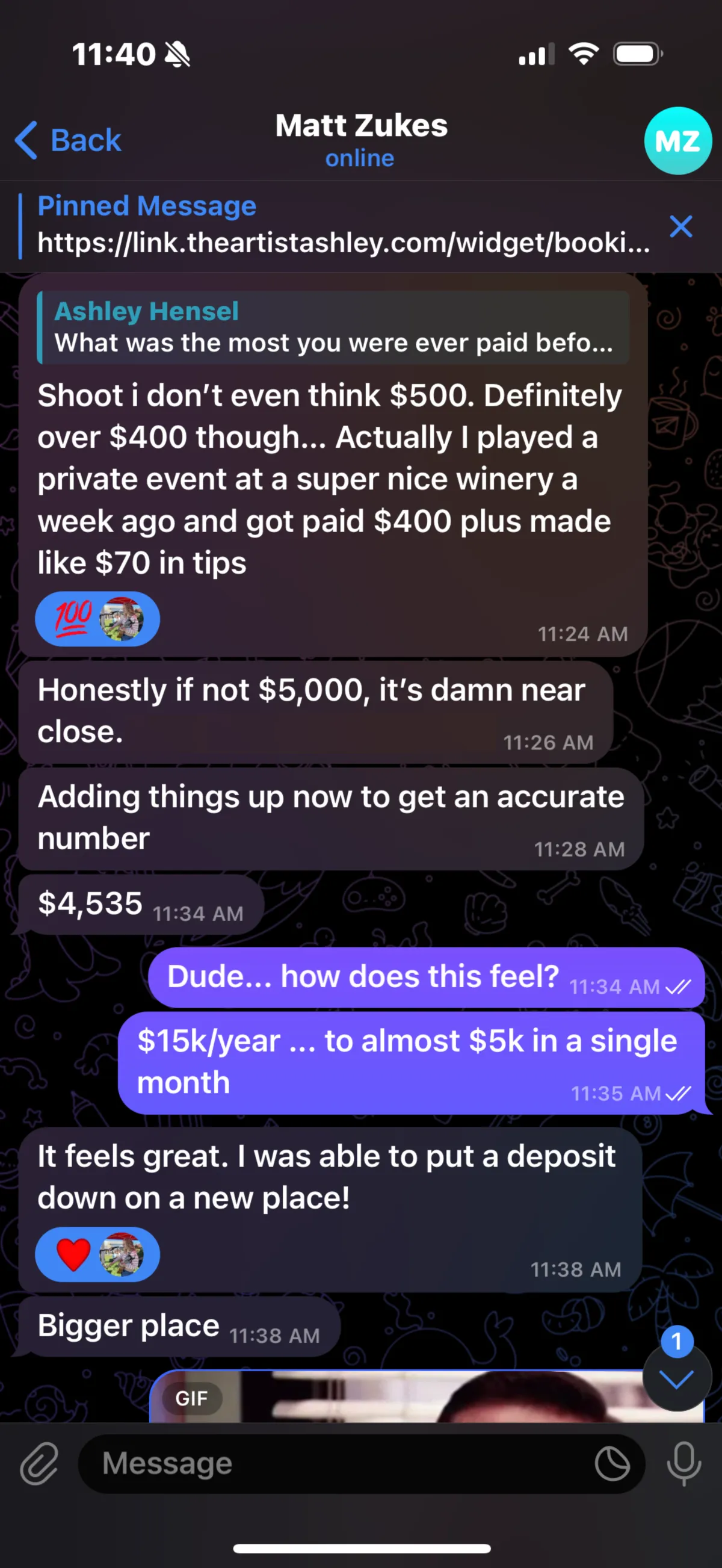Dismiss the pinned message banner
This screenshot has width=722, height=1568.
(680, 226)
